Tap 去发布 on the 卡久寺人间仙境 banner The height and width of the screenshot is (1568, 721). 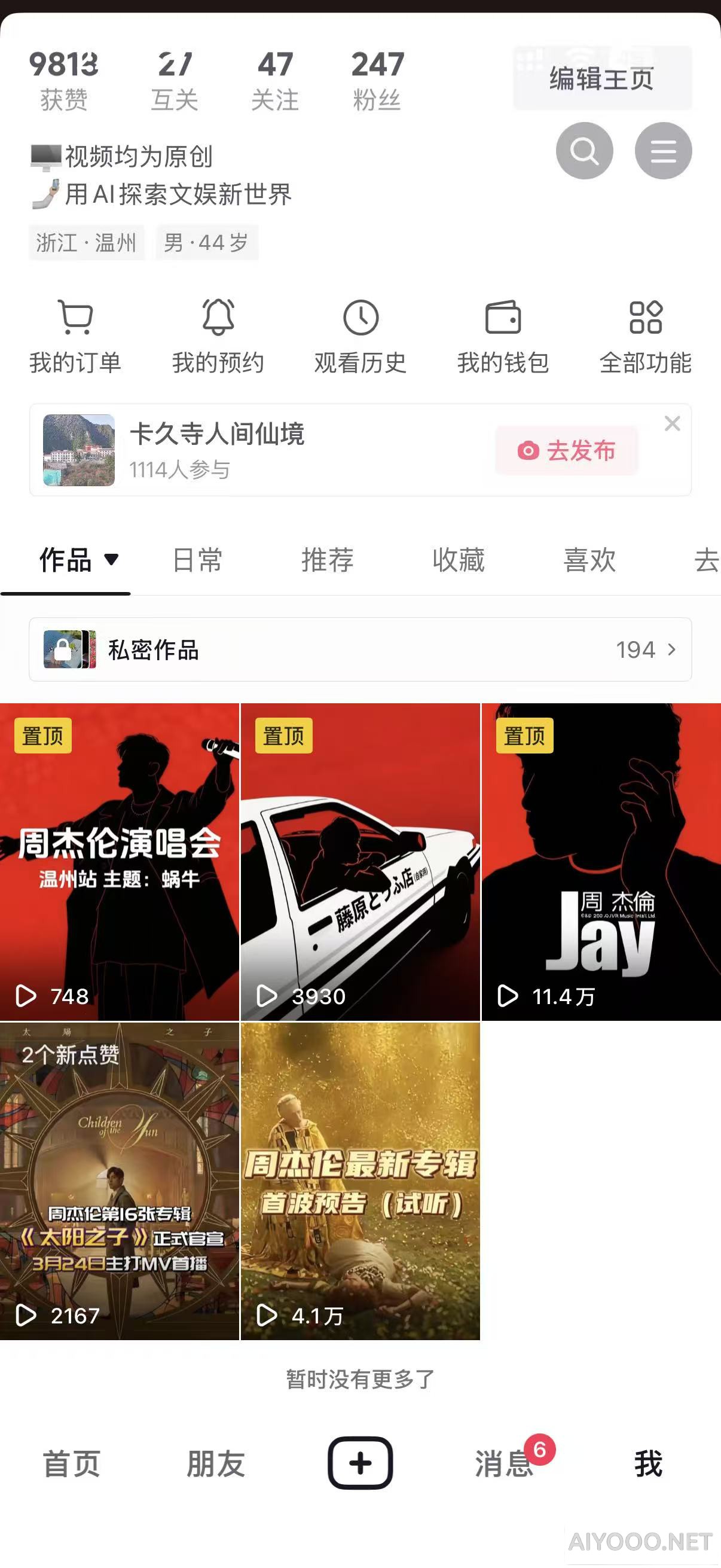coord(566,451)
